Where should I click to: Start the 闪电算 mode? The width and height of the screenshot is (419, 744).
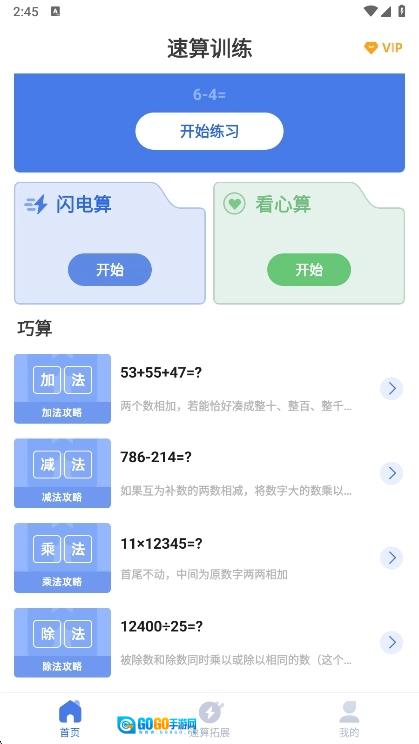110,270
